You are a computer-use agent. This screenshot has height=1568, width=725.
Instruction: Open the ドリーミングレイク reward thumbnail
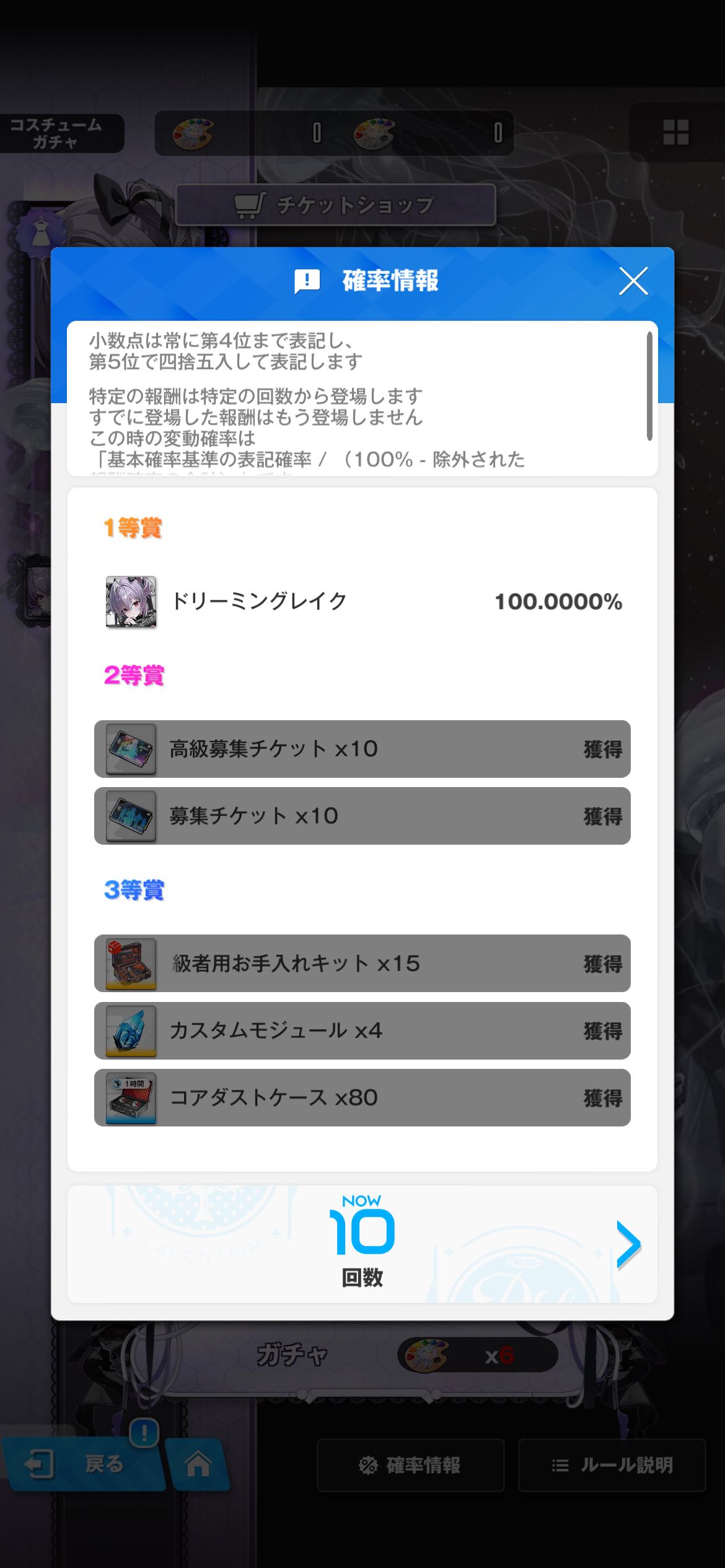click(x=131, y=602)
